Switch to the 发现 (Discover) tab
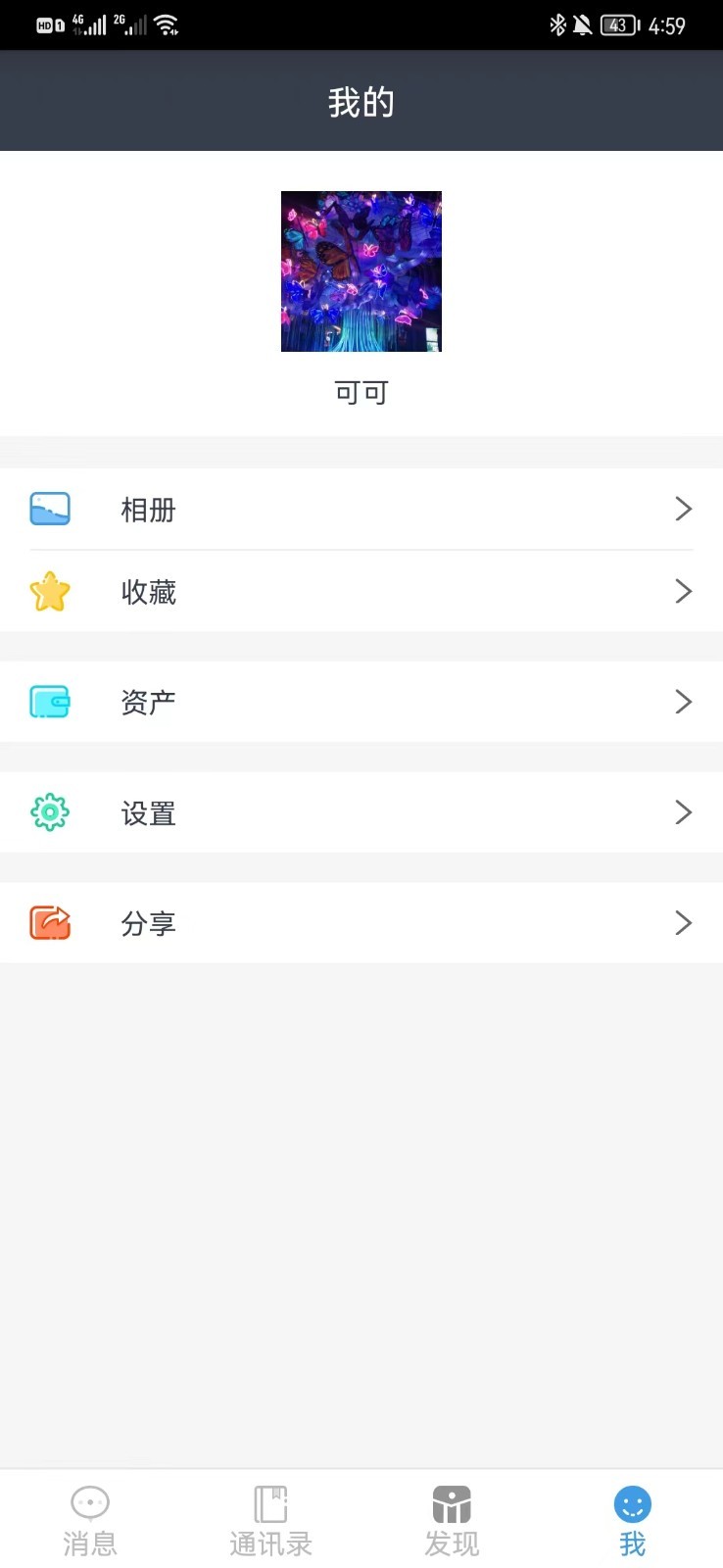Viewport: 723px width, 1568px height. [452, 1521]
